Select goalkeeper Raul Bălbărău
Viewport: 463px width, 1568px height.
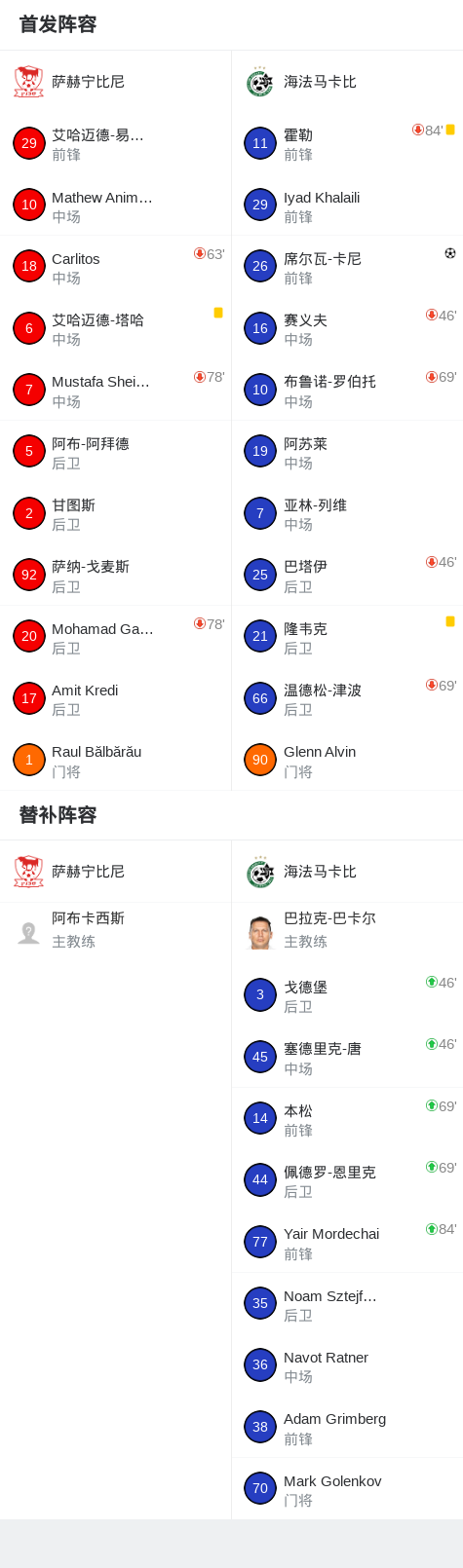(x=115, y=761)
